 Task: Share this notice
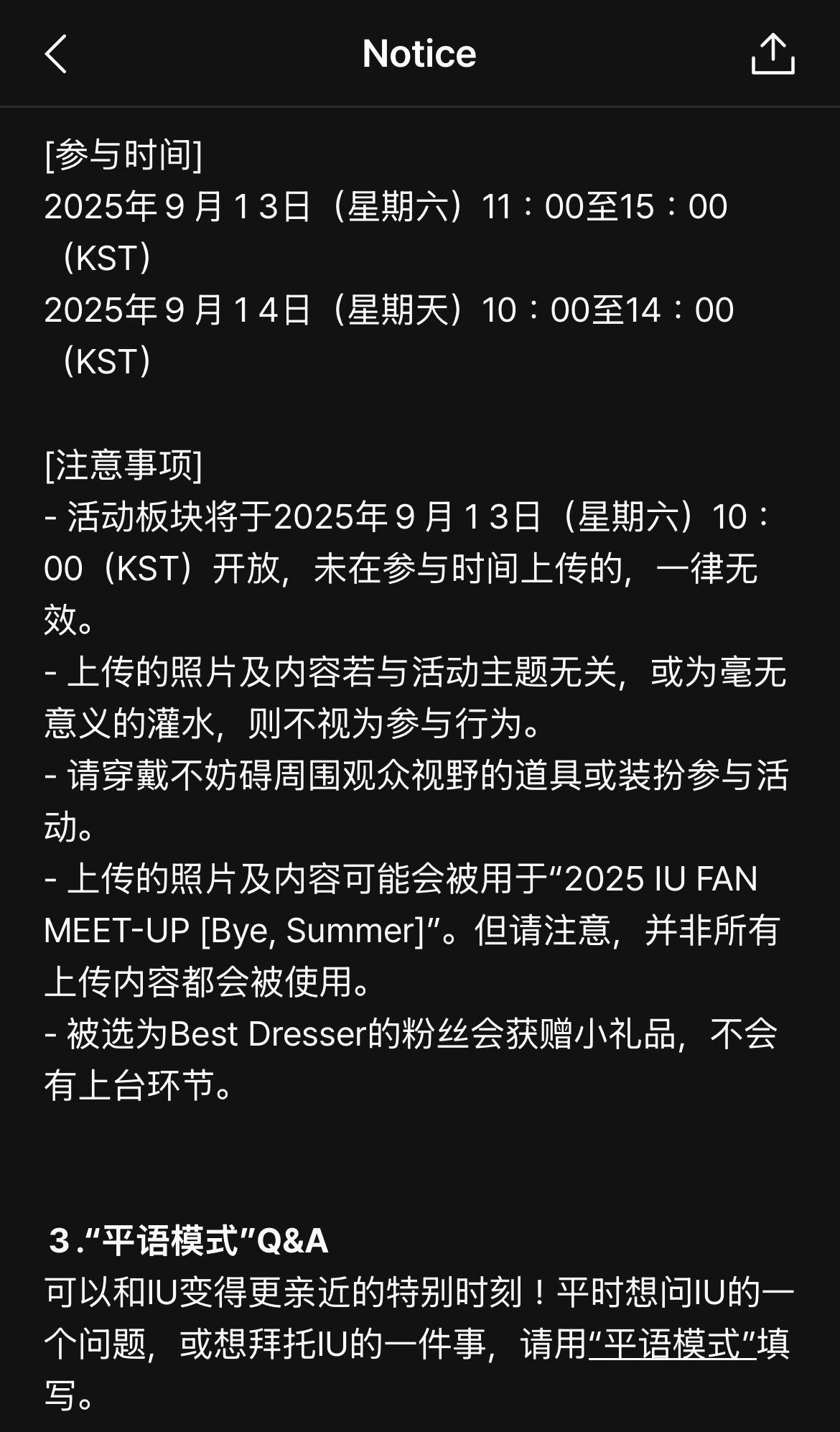[x=773, y=54]
